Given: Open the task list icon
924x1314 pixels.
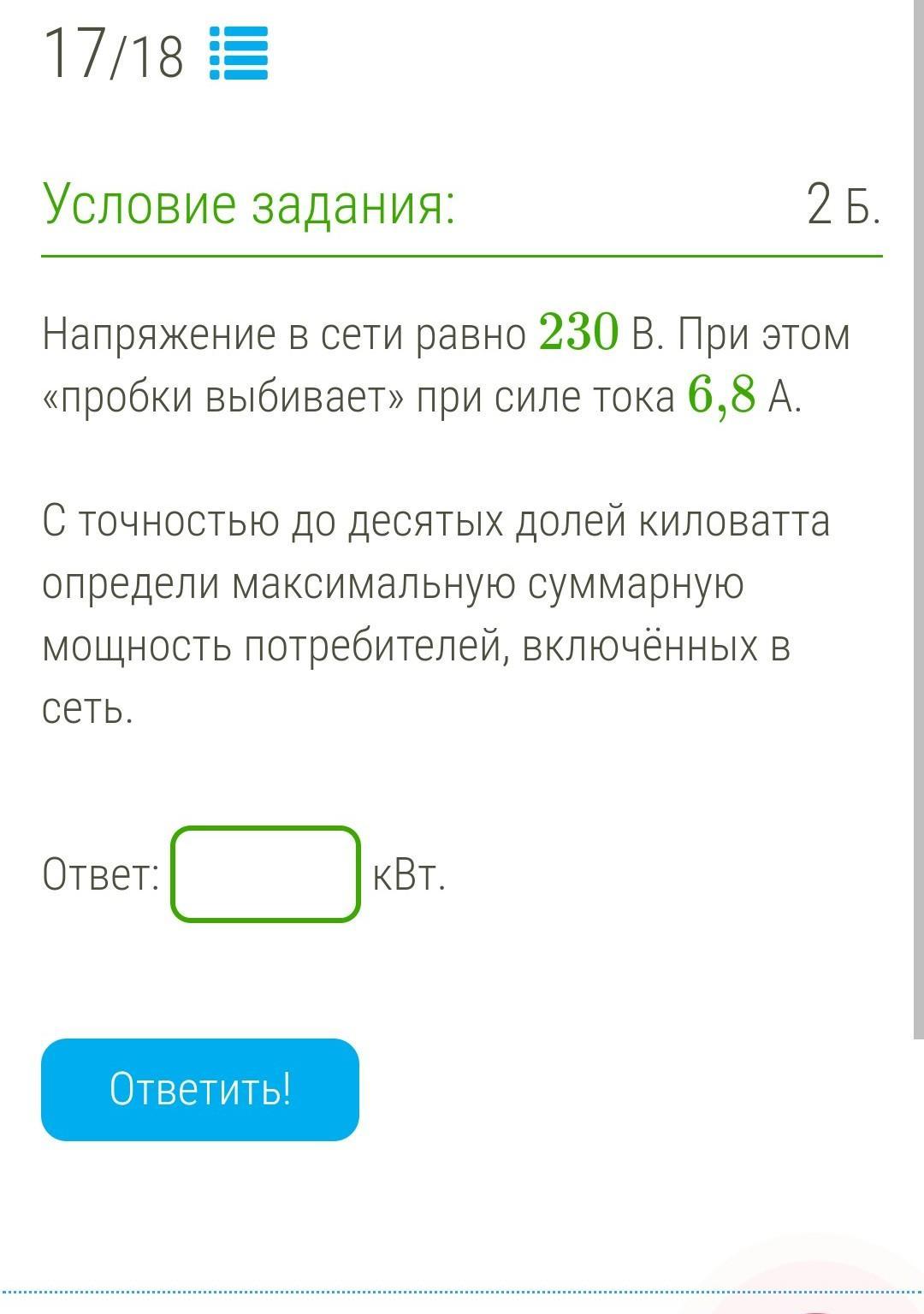Looking at the screenshot, I should (x=239, y=53).
